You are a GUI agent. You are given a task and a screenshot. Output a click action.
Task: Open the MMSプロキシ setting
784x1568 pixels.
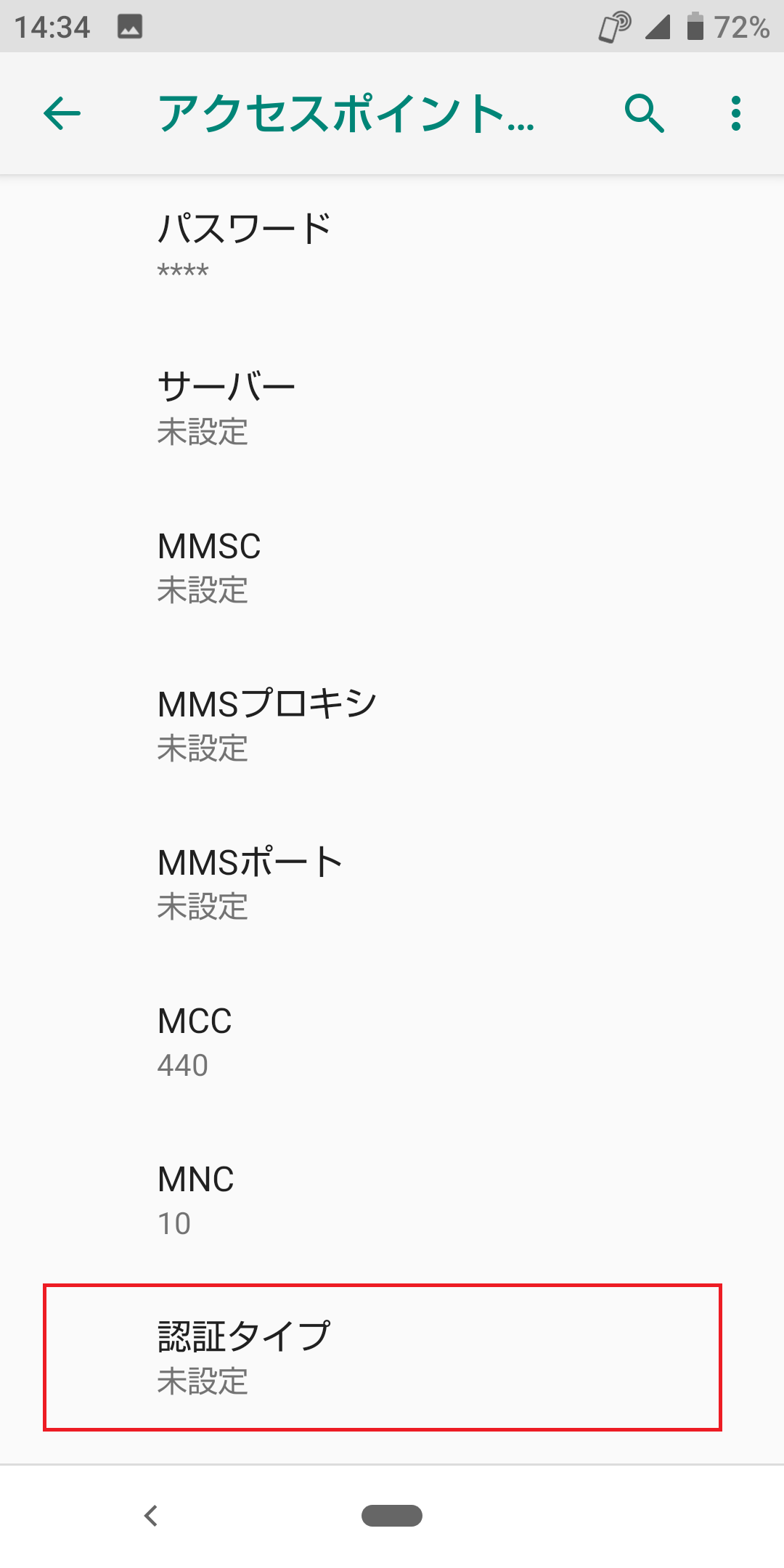coord(392,723)
